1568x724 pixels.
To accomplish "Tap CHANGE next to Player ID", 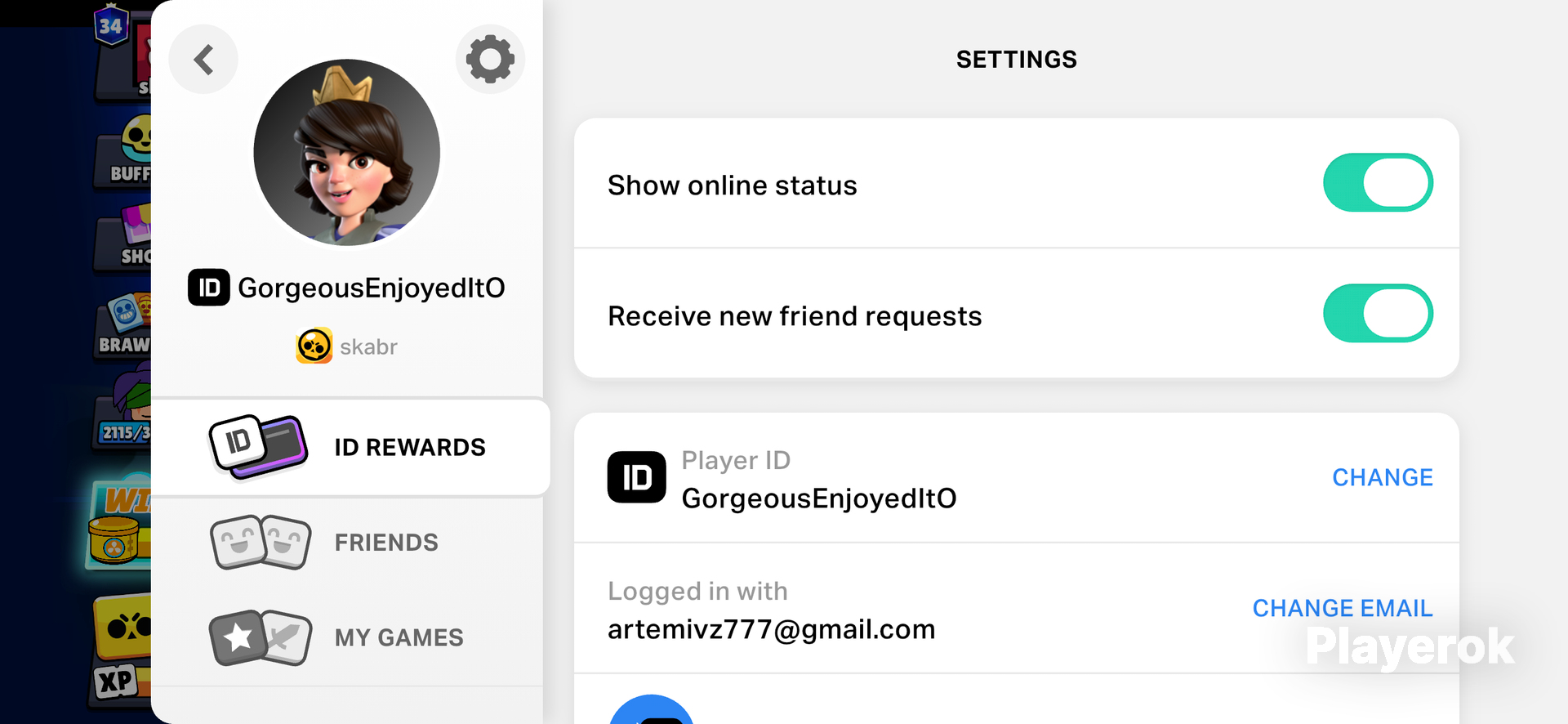I will (1383, 477).
